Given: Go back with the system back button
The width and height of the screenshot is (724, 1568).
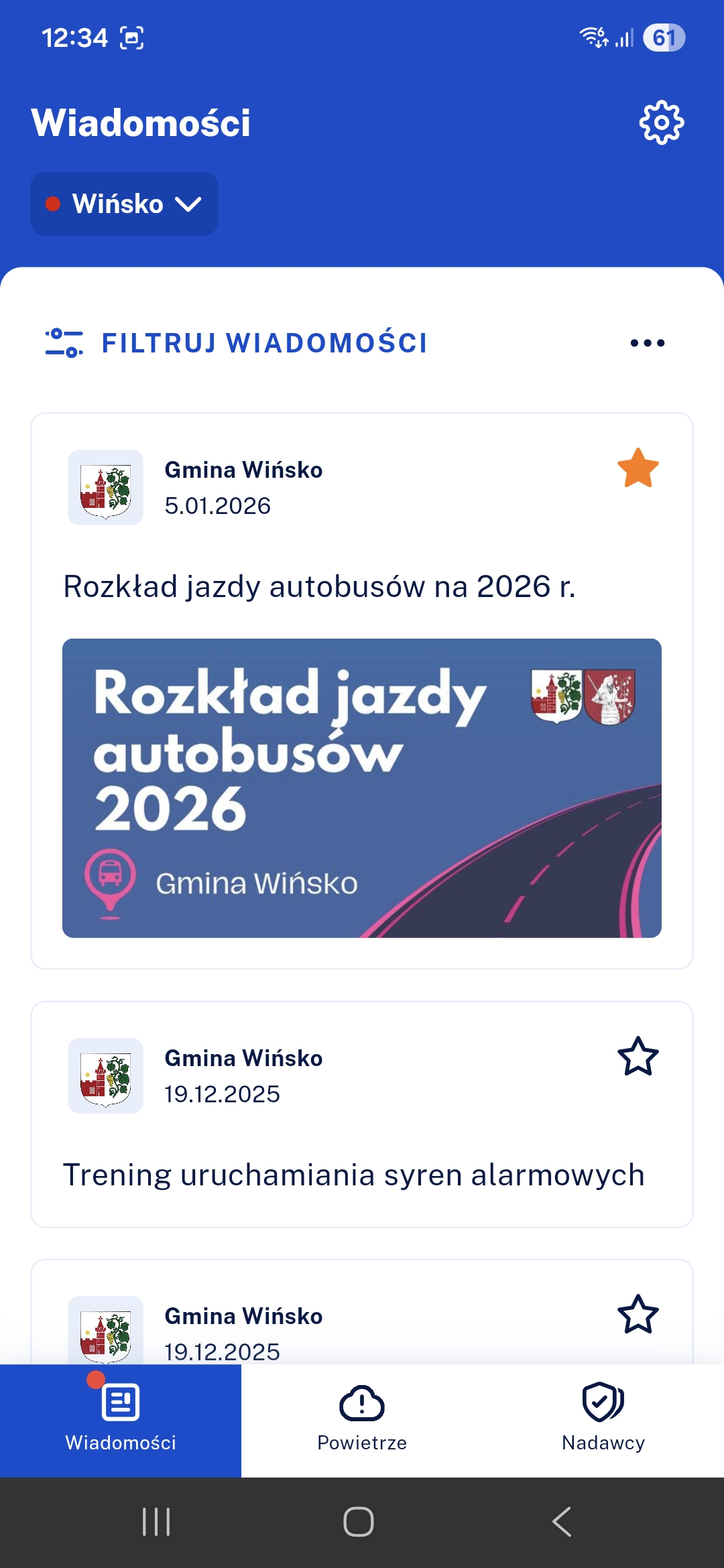Looking at the screenshot, I should point(562,1522).
